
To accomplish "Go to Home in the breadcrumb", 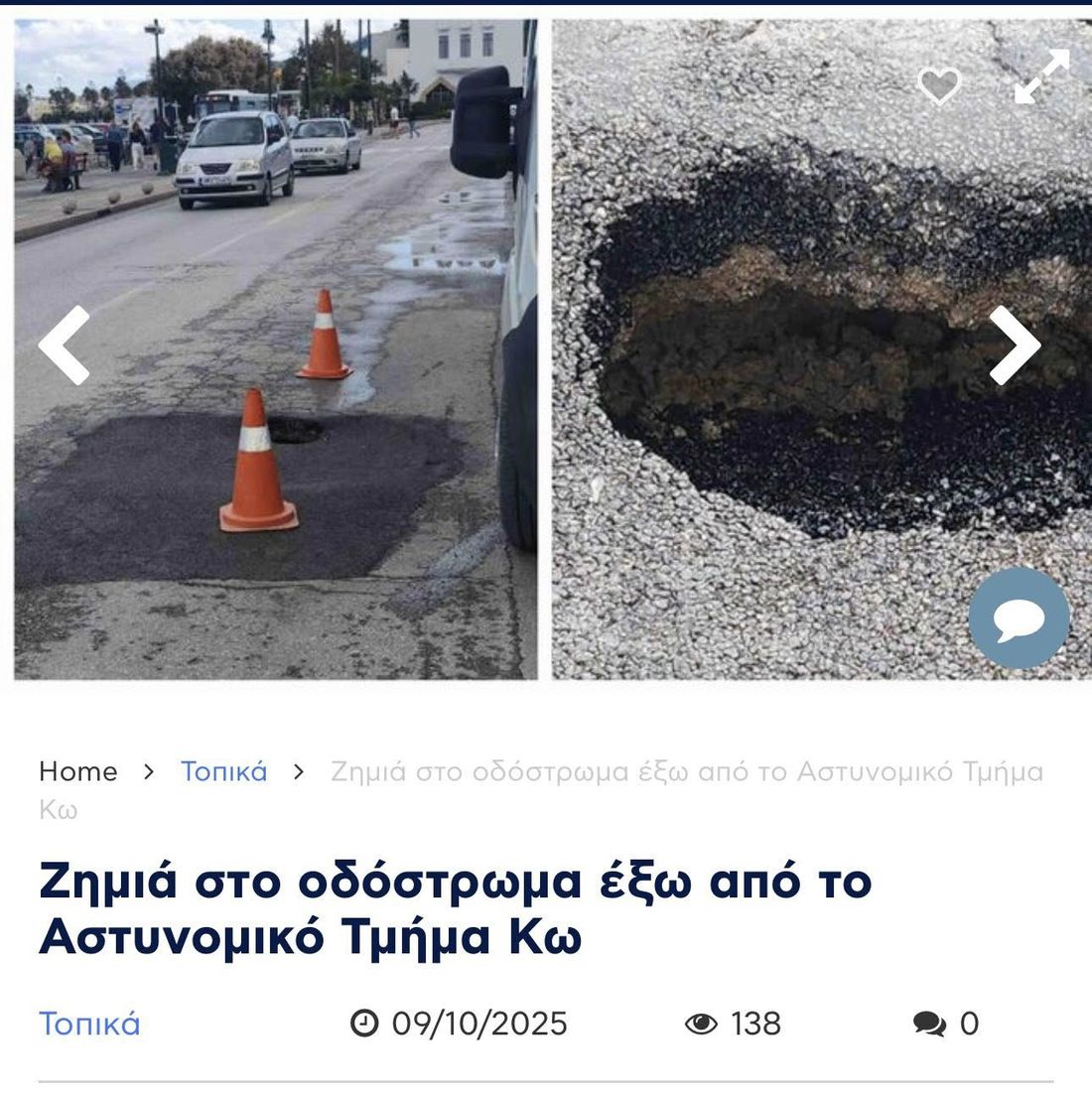I will [x=78, y=771].
